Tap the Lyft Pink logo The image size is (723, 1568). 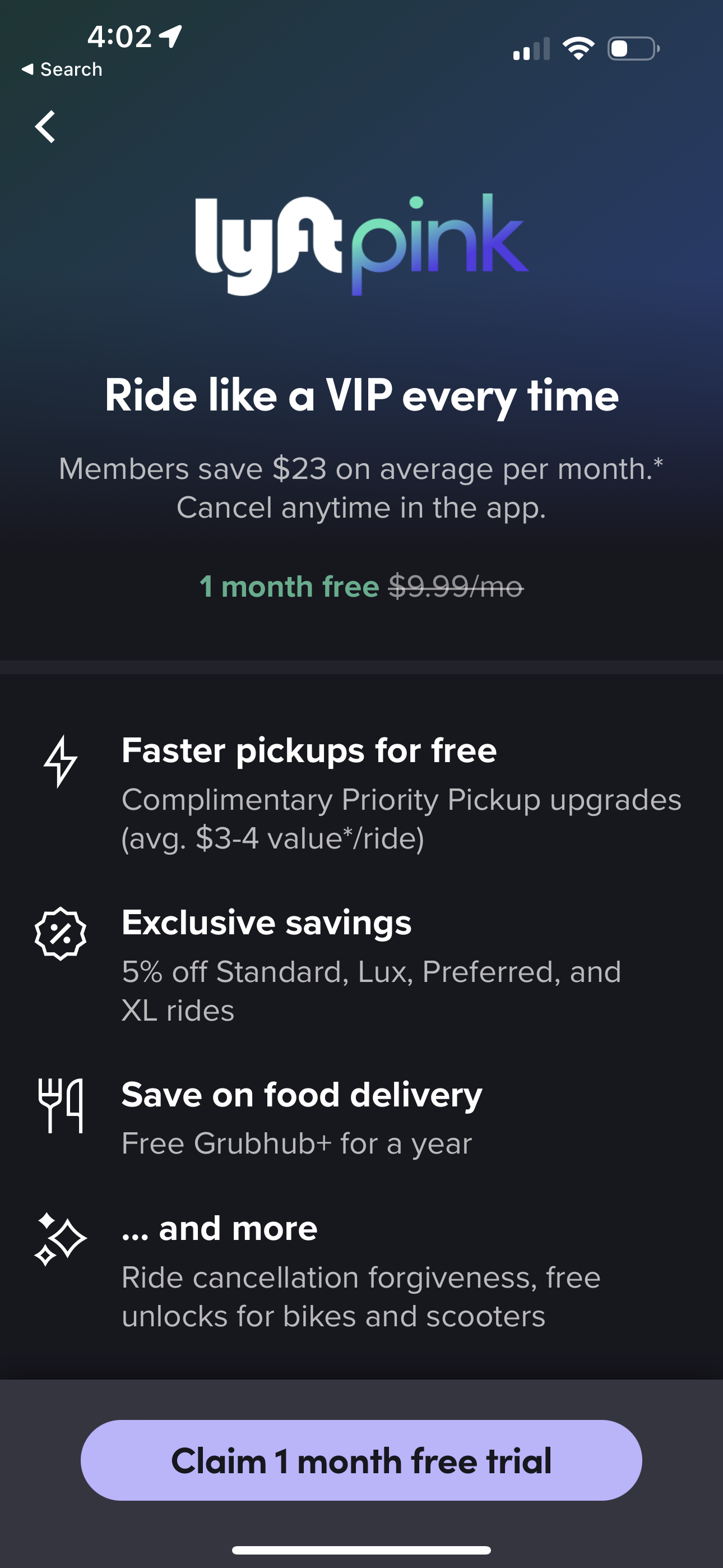pyautogui.click(x=361, y=243)
